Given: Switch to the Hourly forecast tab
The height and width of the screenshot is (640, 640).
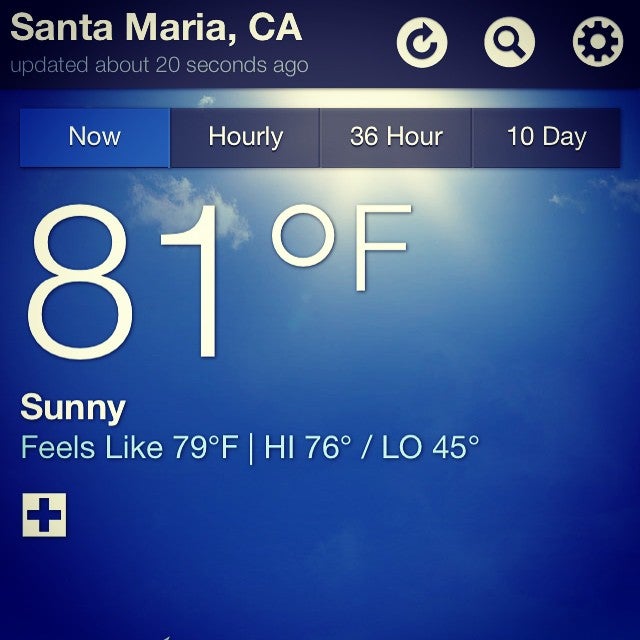Looking at the screenshot, I should click(245, 137).
